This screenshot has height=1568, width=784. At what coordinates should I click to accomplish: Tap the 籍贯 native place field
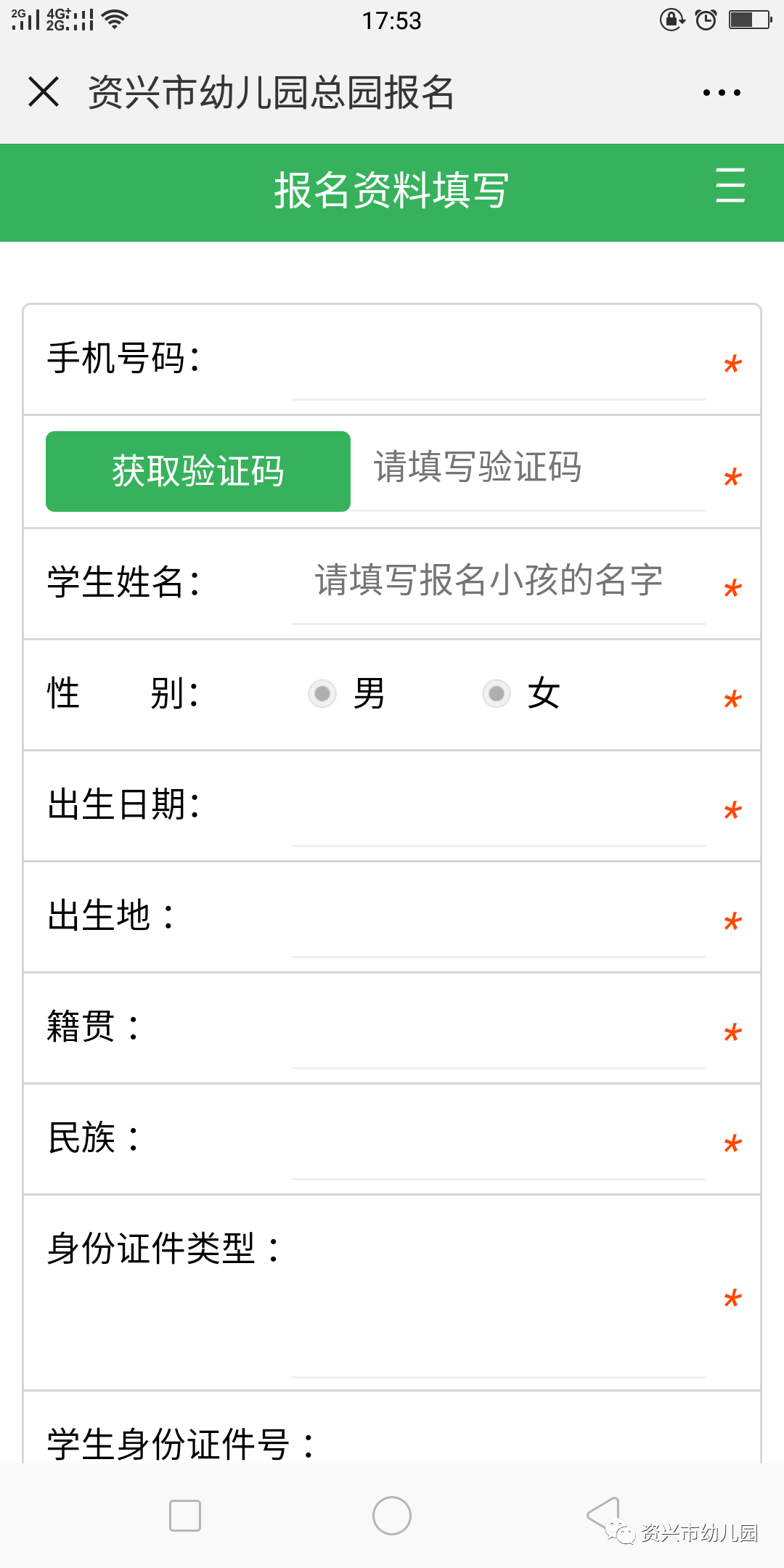(499, 1031)
